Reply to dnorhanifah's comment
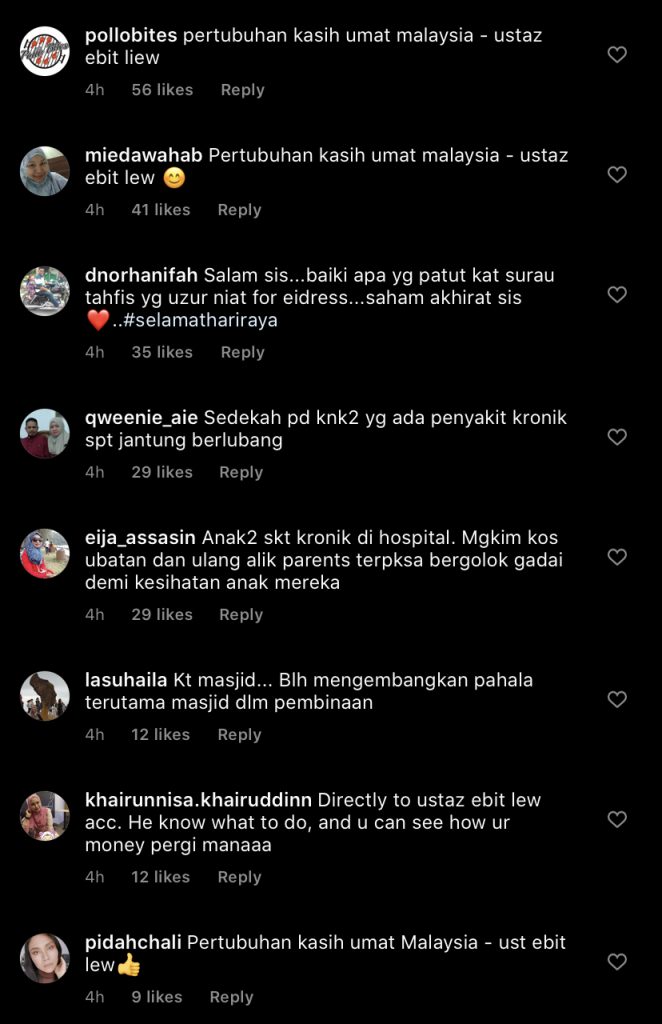This screenshot has height=1024, width=662. [x=242, y=352]
